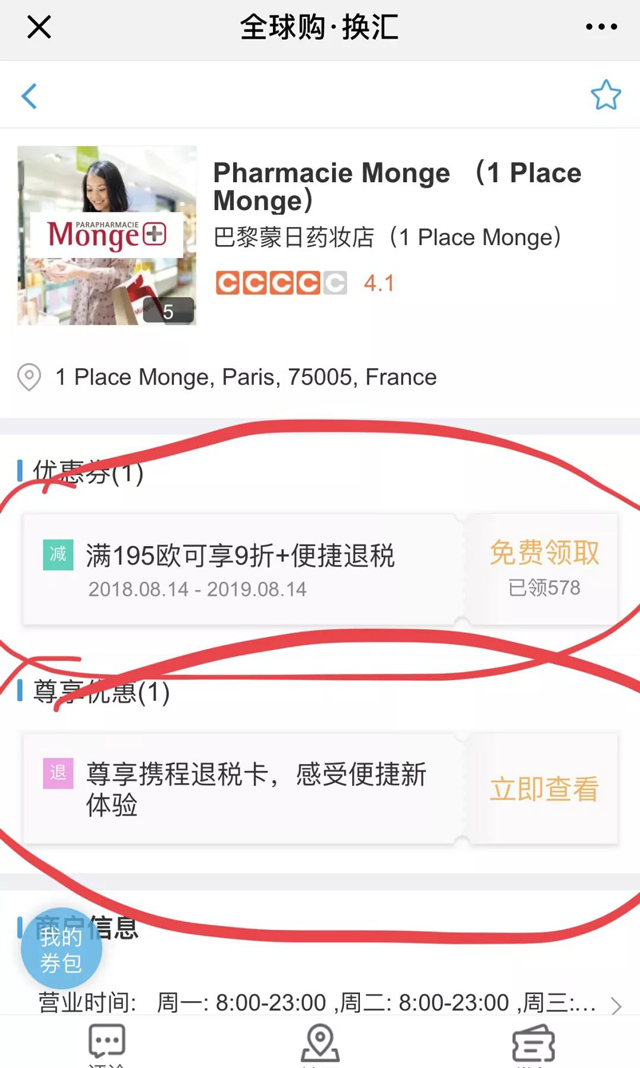View Pharmacie Monge store photos
Screen dimensions: 640x1068
tap(107, 236)
